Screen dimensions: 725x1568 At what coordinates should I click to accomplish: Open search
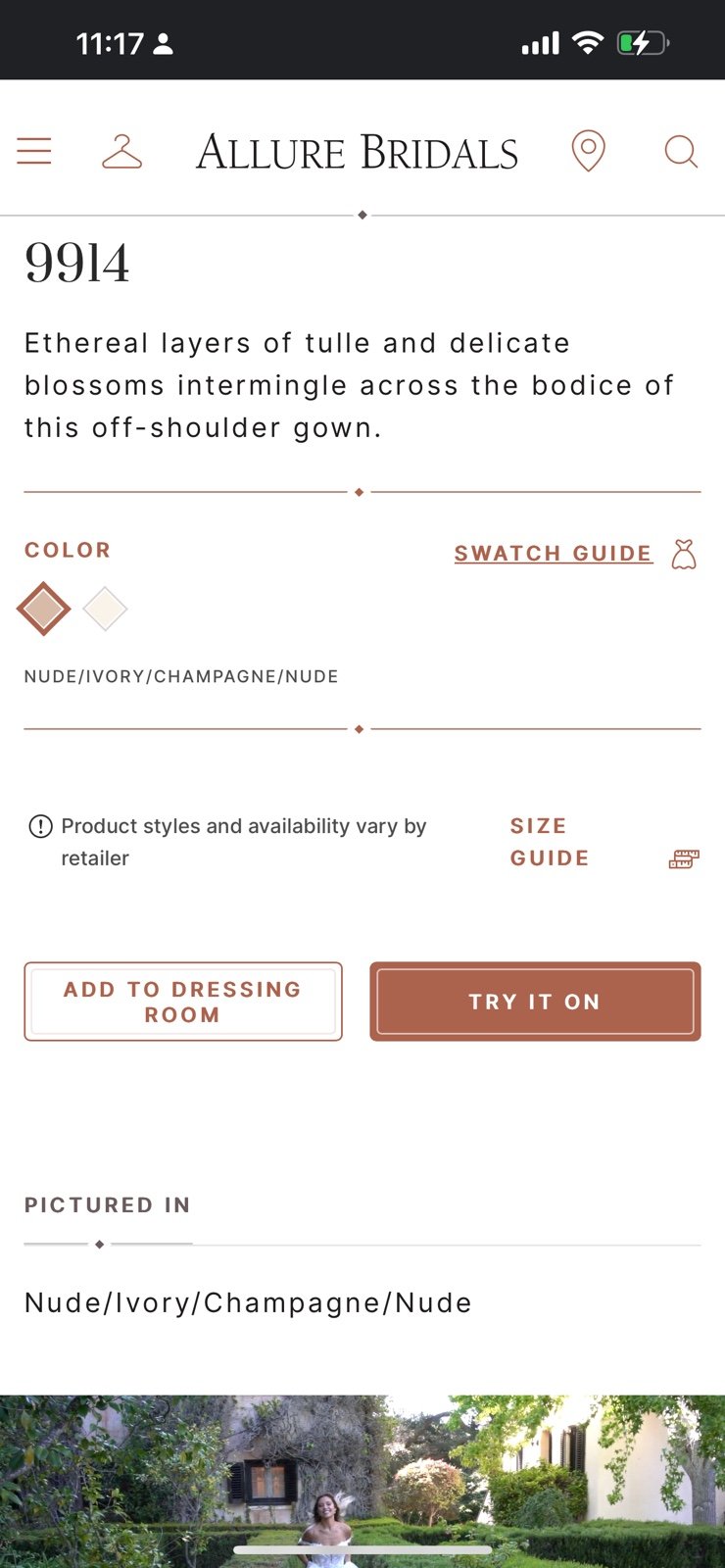[681, 152]
